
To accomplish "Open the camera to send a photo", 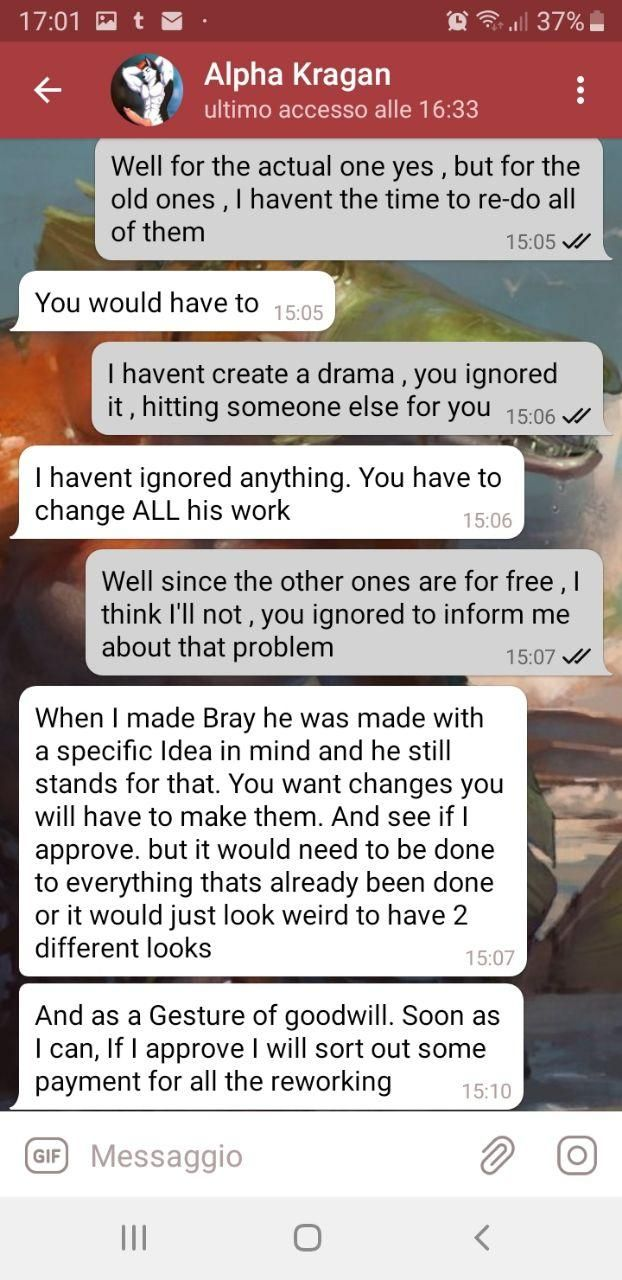I will (x=577, y=1156).
